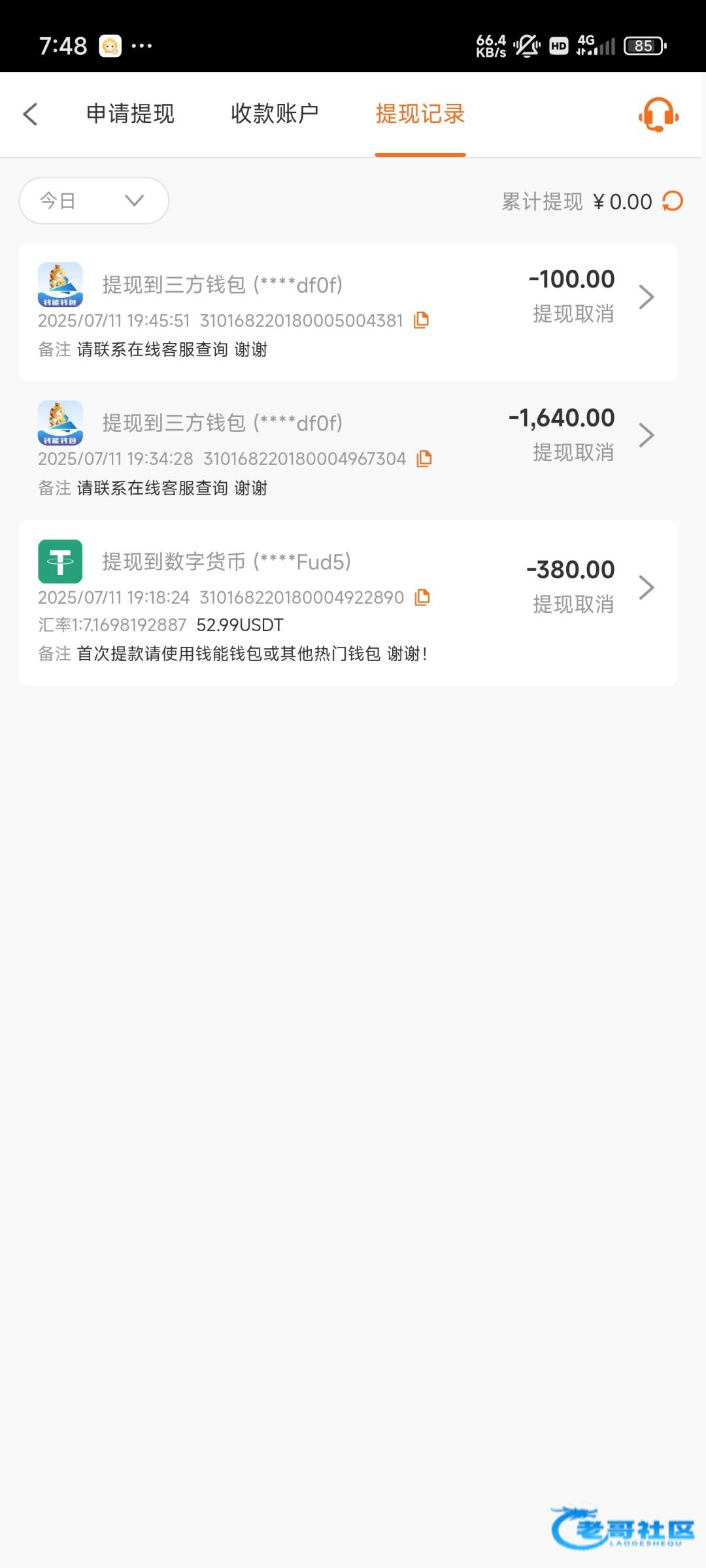Image resolution: width=706 pixels, height=1568 pixels.
Task: Copy order number ending 4922890
Action: click(x=423, y=597)
